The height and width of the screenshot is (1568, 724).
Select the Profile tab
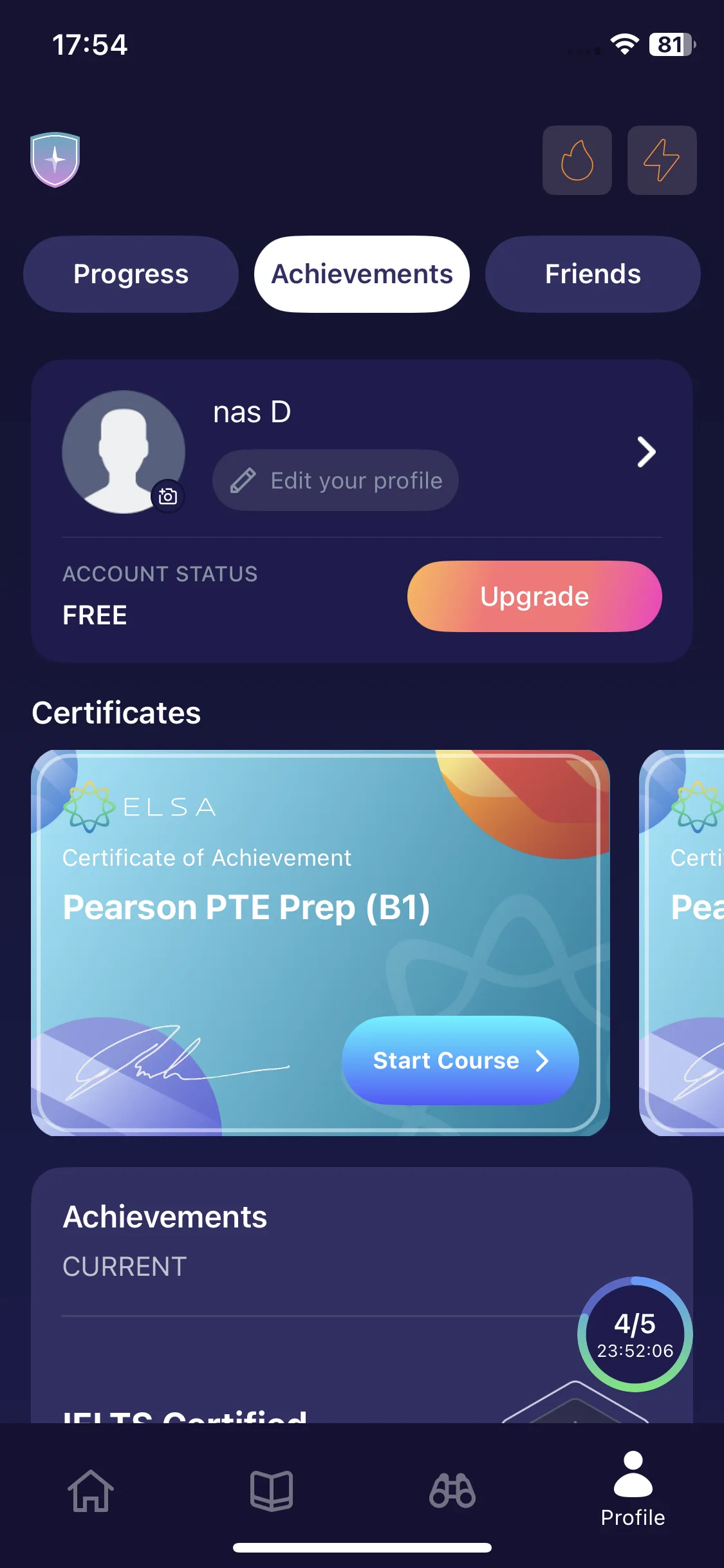(633, 1489)
